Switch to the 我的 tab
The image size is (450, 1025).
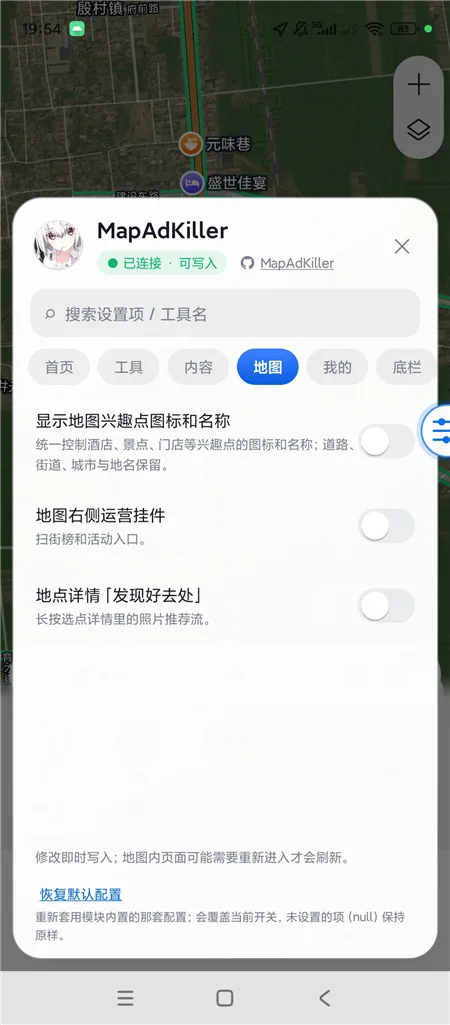(337, 367)
